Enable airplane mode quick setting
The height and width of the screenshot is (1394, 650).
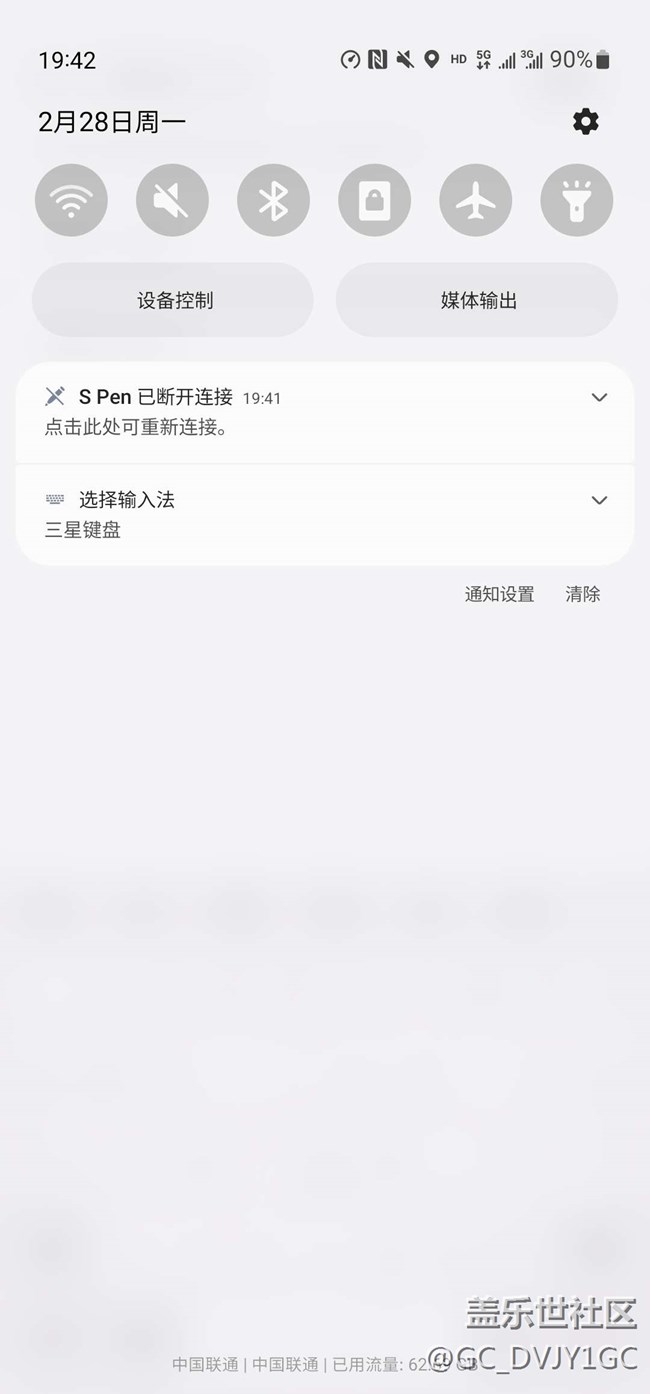pyautogui.click(x=475, y=201)
